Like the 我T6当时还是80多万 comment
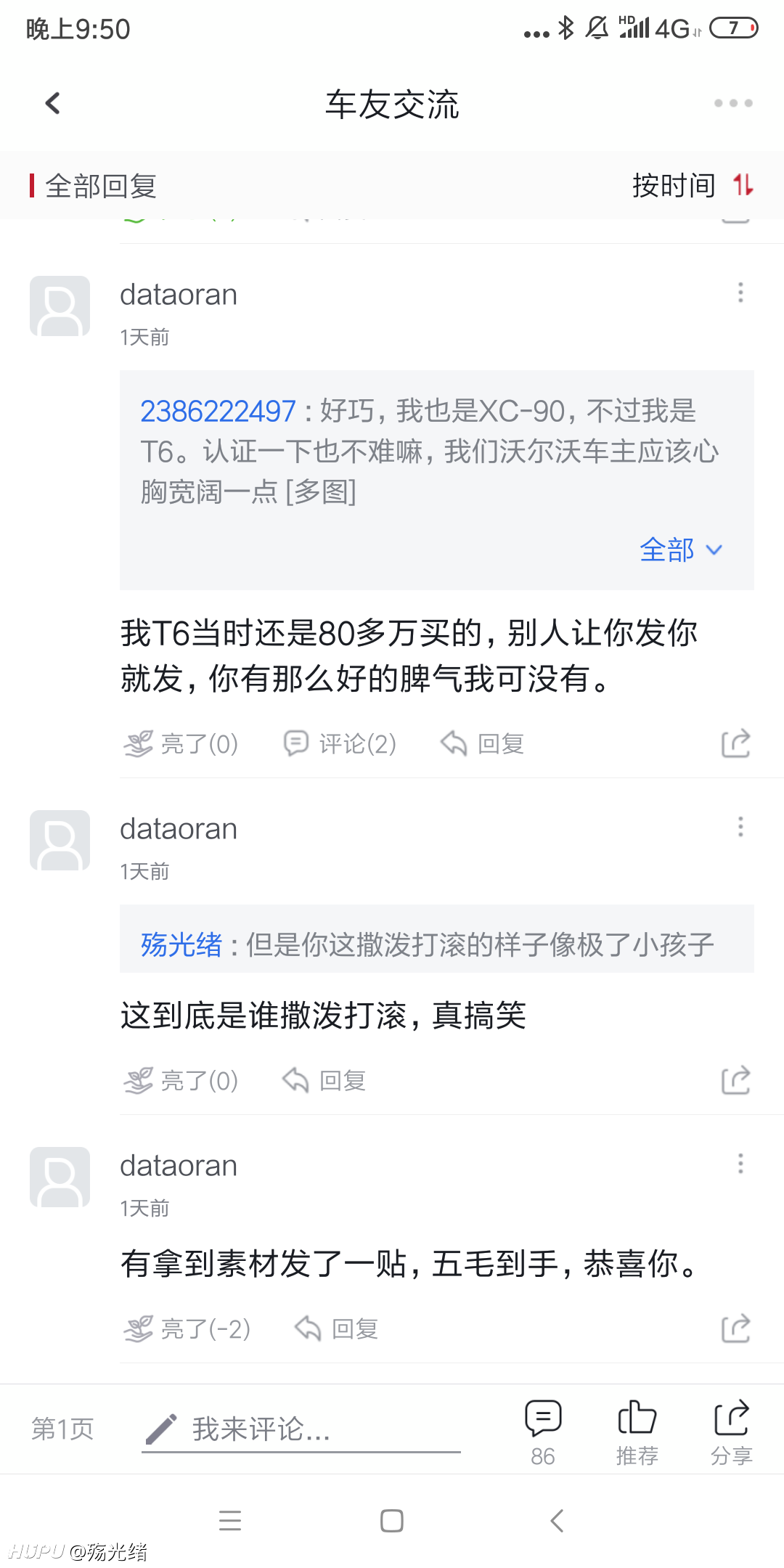The height and width of the screenshot is (1568, 784). [x=181, y=743]
